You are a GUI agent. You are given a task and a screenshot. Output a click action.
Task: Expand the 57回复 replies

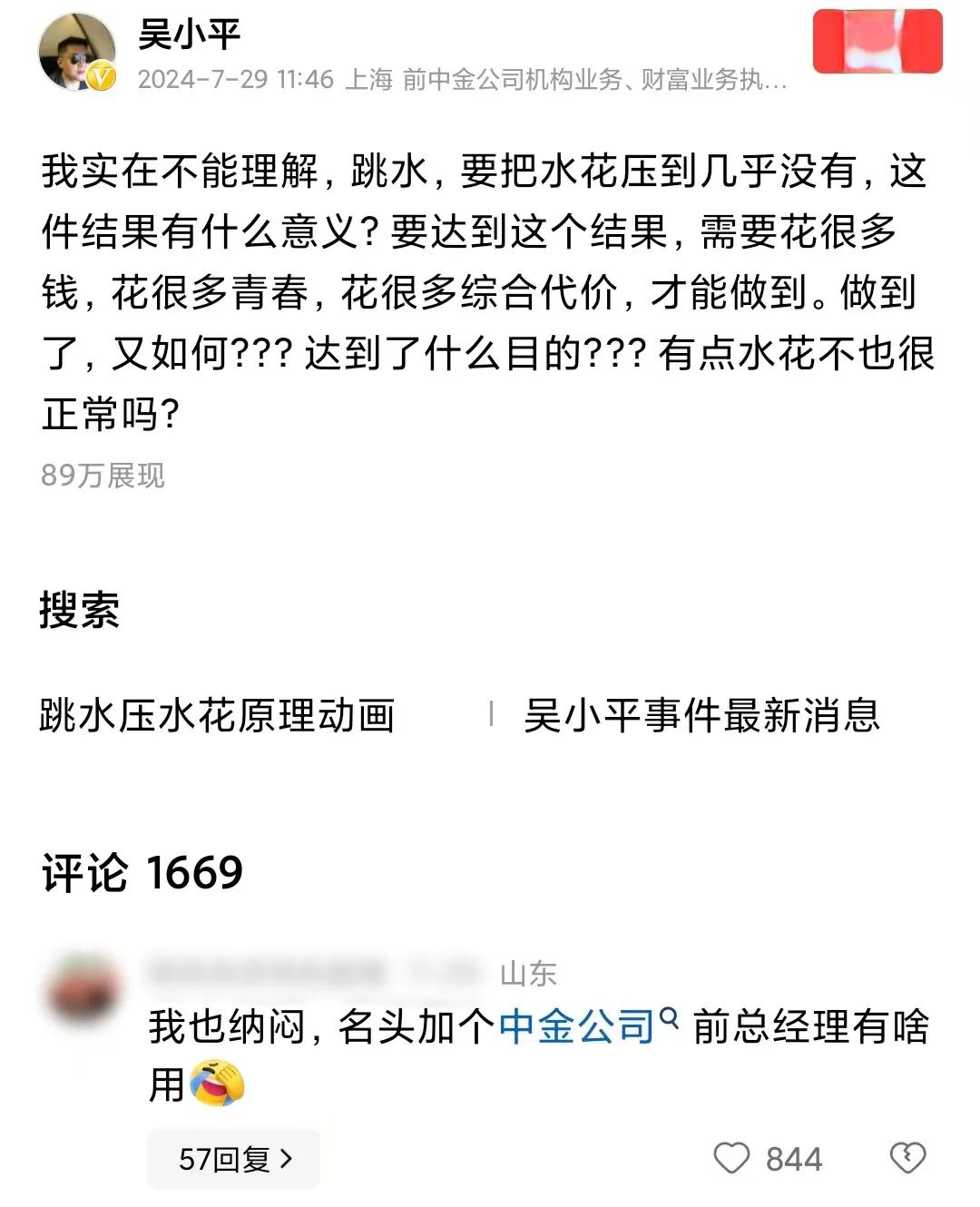point(234,1159)
